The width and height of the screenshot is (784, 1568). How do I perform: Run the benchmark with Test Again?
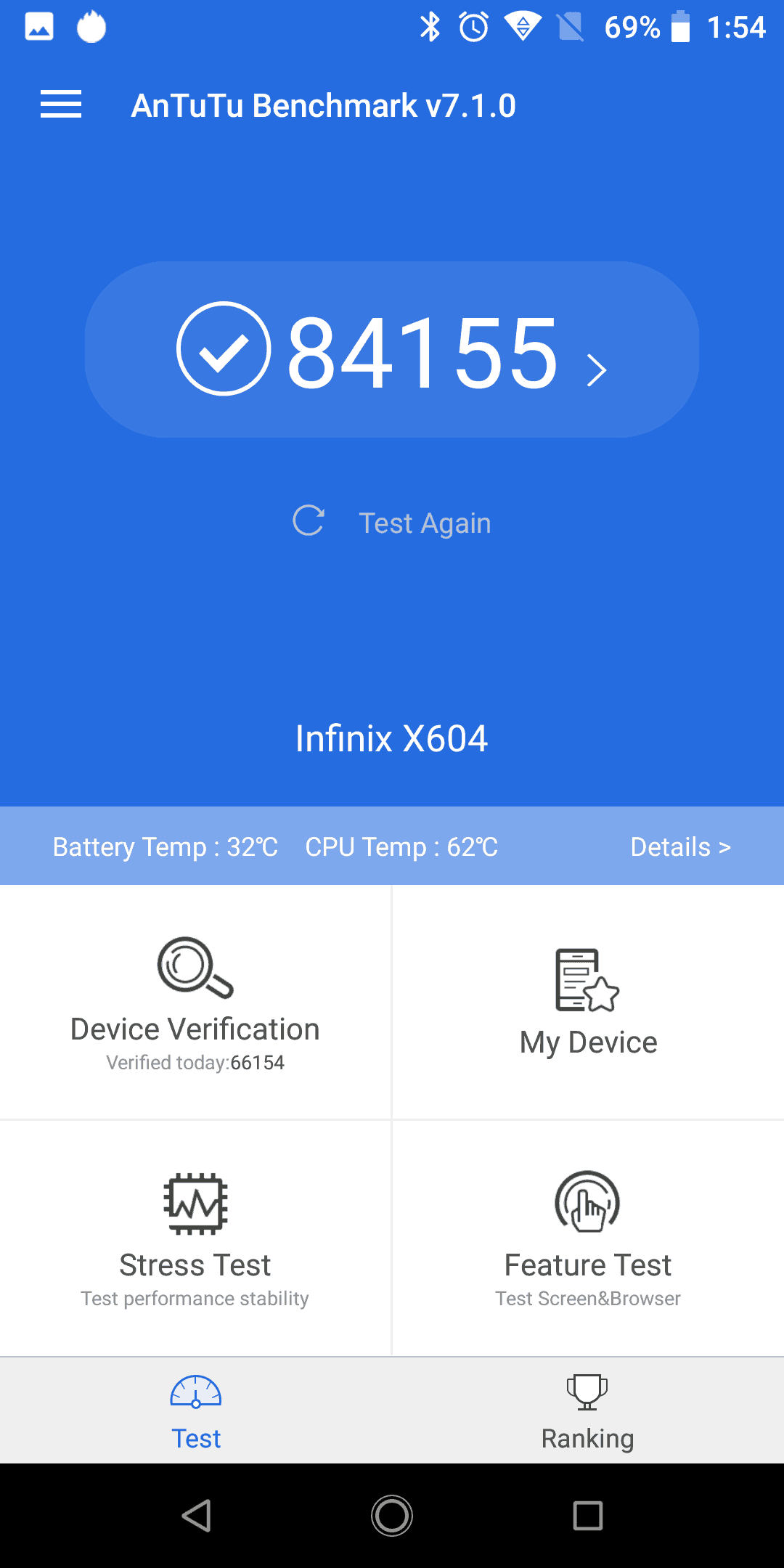coord(392,523)
